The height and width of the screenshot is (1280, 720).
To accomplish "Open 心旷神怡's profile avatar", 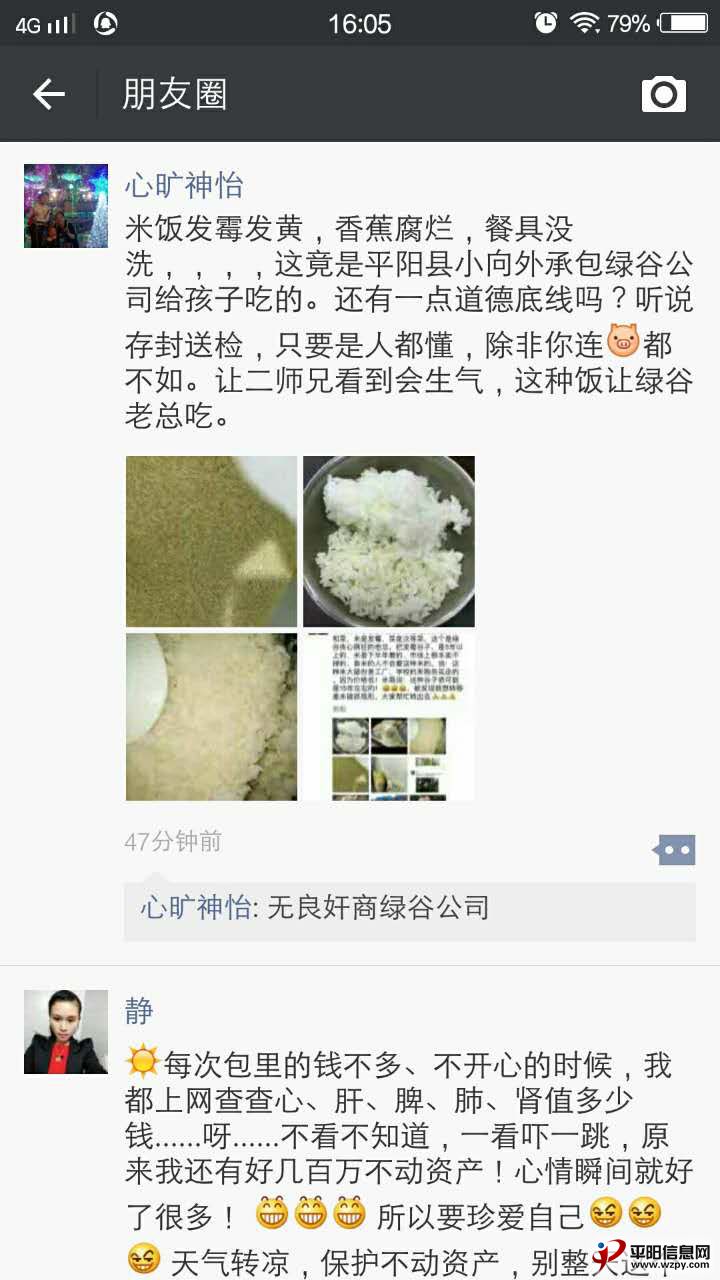I will pyautogui.click(x=66, y=206).
